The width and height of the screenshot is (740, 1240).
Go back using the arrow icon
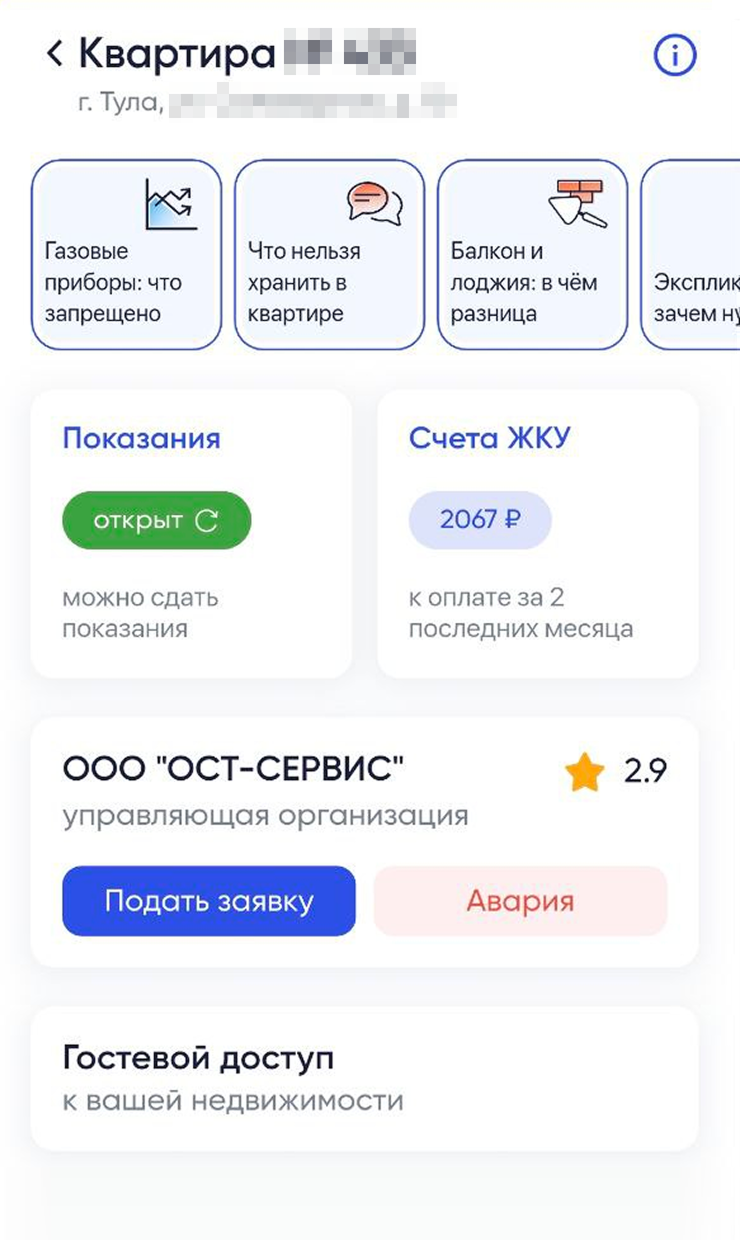coord(55,54)
